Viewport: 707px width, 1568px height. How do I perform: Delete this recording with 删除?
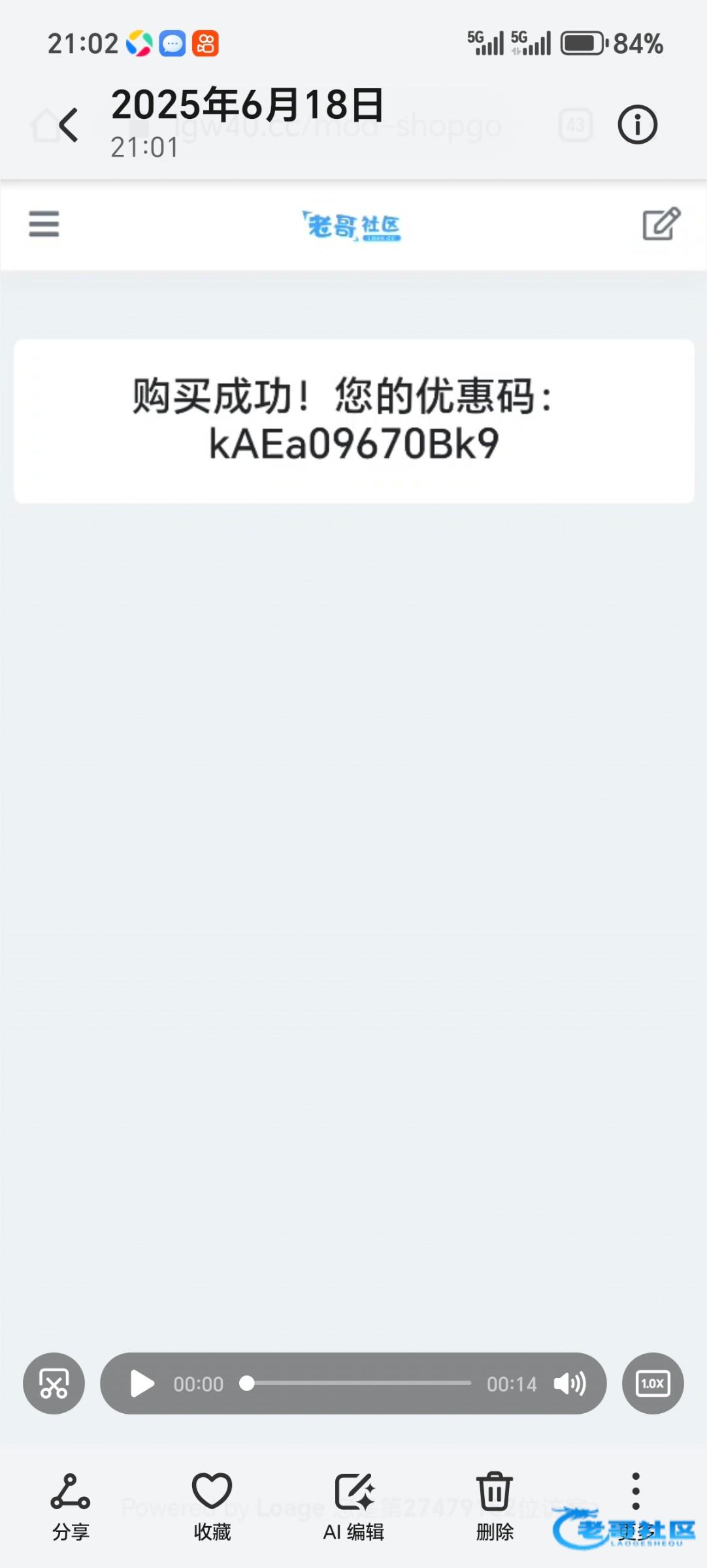495,1507
